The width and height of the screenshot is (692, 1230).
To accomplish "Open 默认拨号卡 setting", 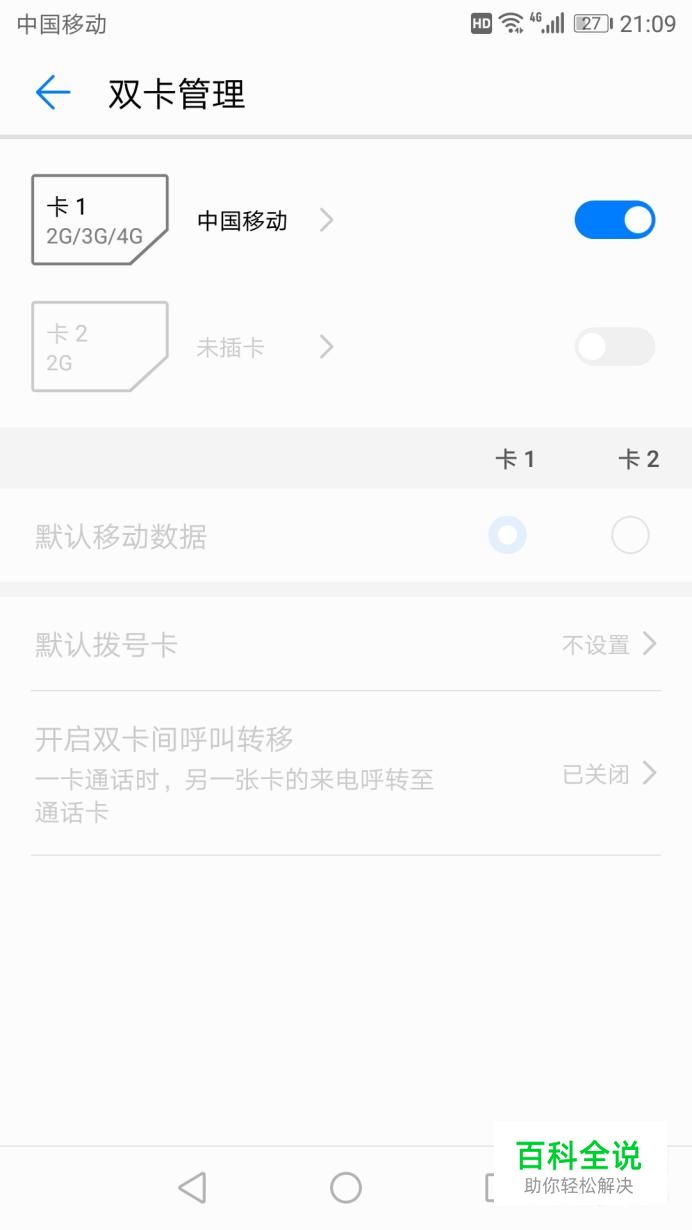I will tap(346, 644).
